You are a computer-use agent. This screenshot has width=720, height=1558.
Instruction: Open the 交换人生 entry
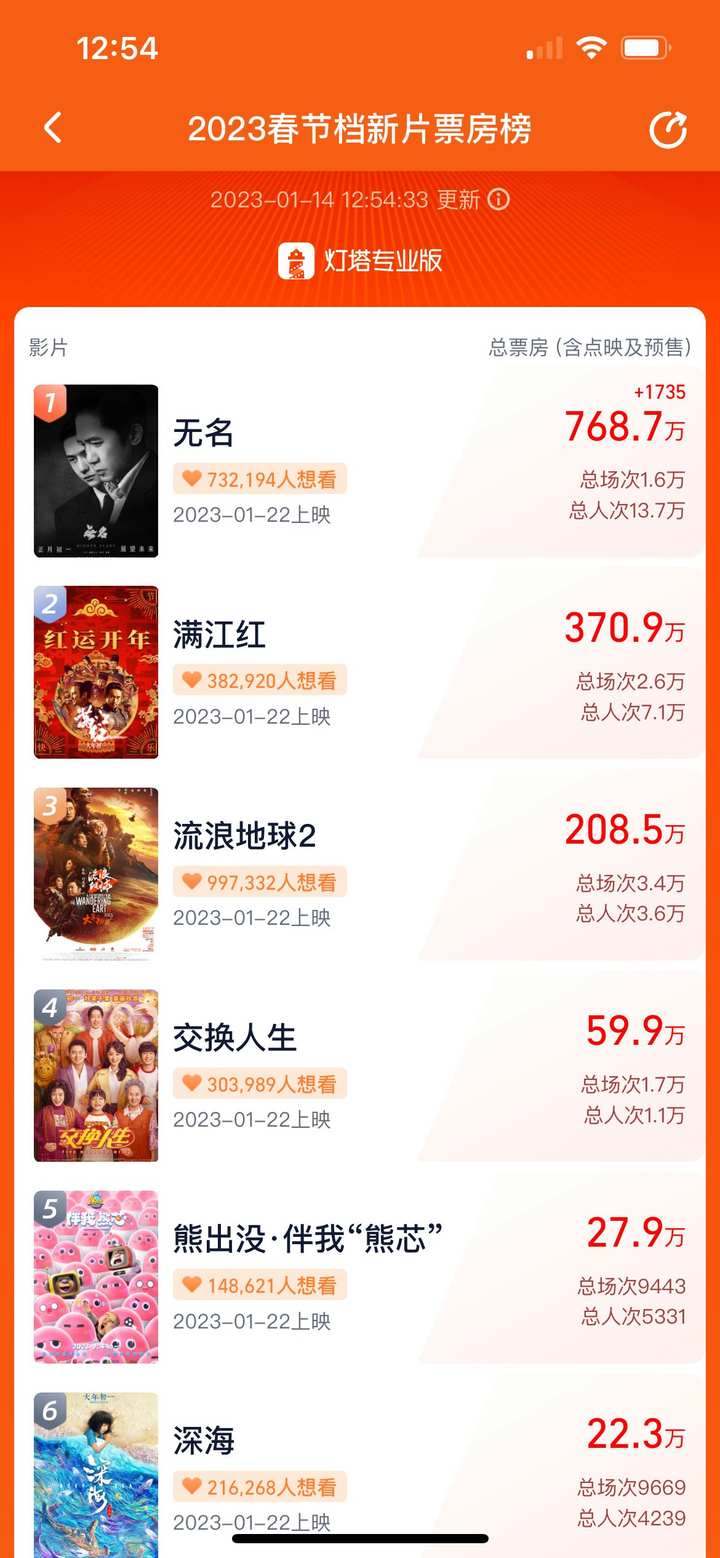pos(235,1037)
